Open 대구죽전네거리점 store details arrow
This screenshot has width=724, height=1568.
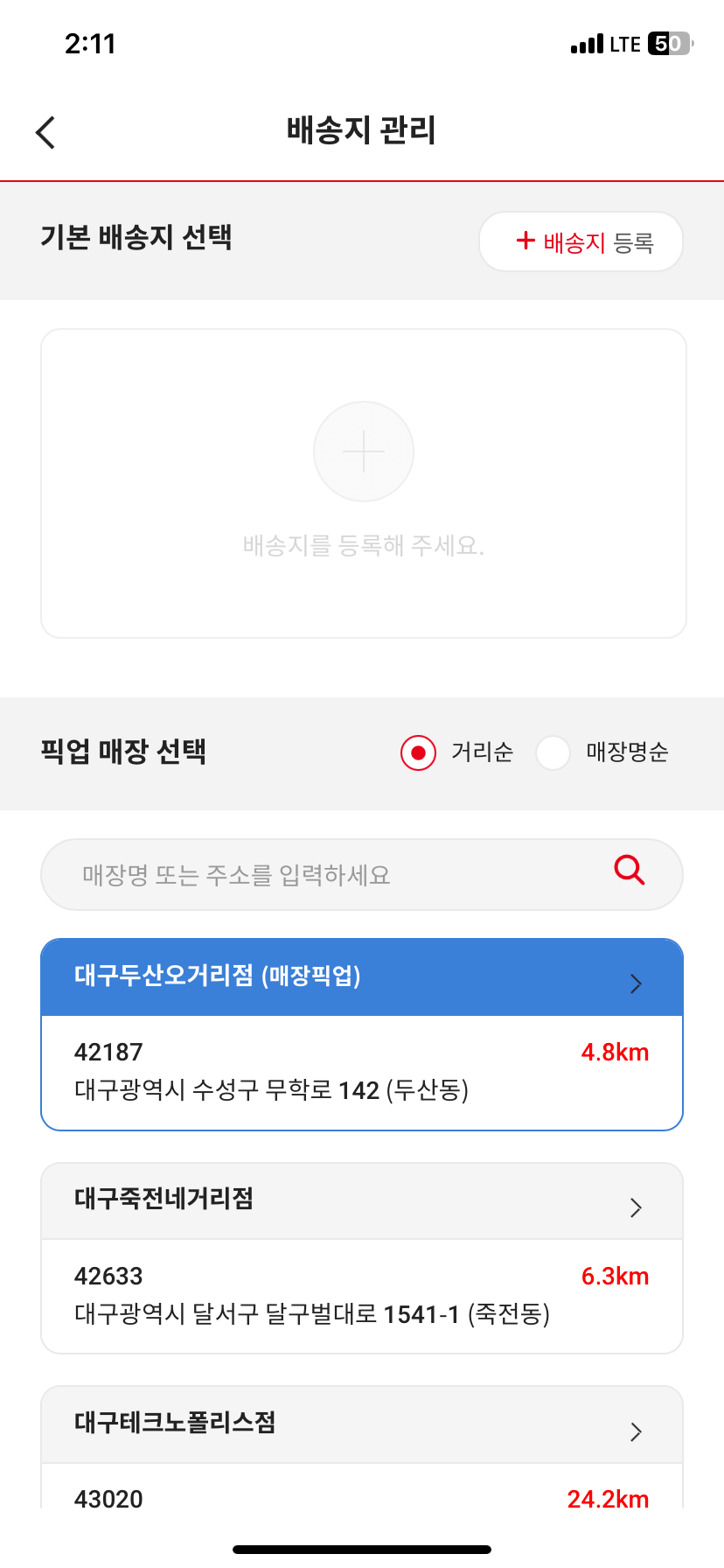(x=636, y=1207)
